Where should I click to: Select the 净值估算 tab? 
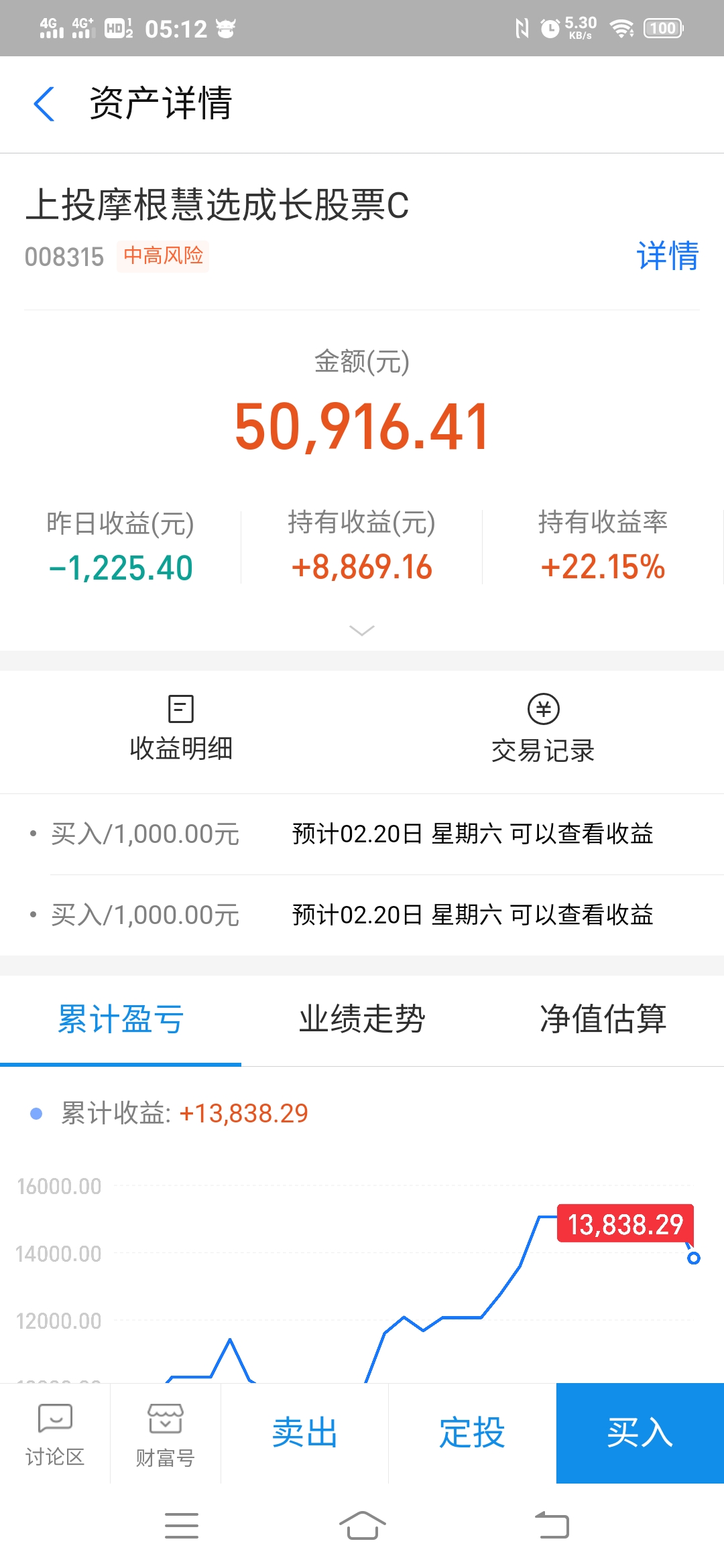tap(603, 1019)
